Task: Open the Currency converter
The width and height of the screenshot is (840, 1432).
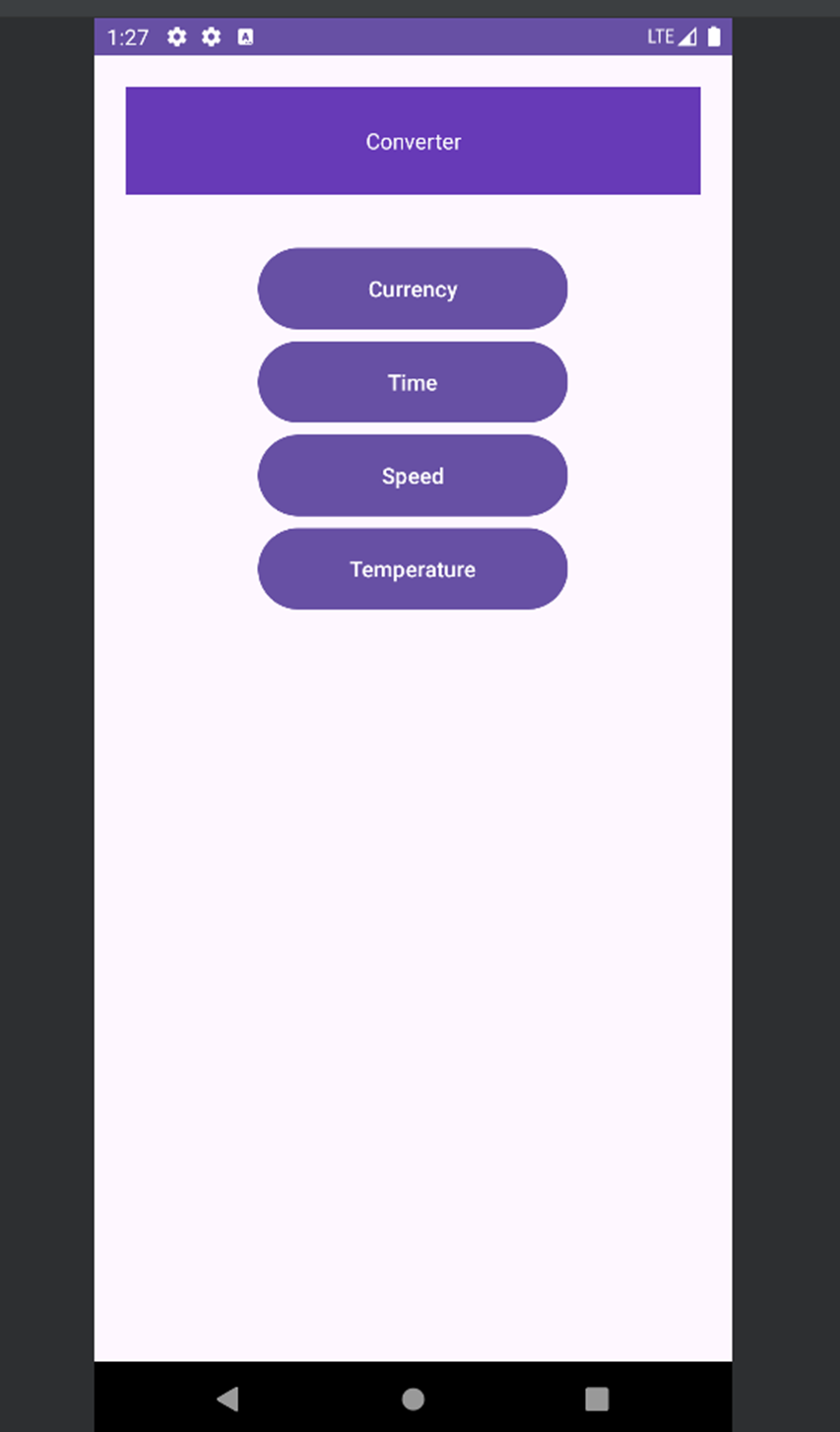Action: [x=413, y=289]
